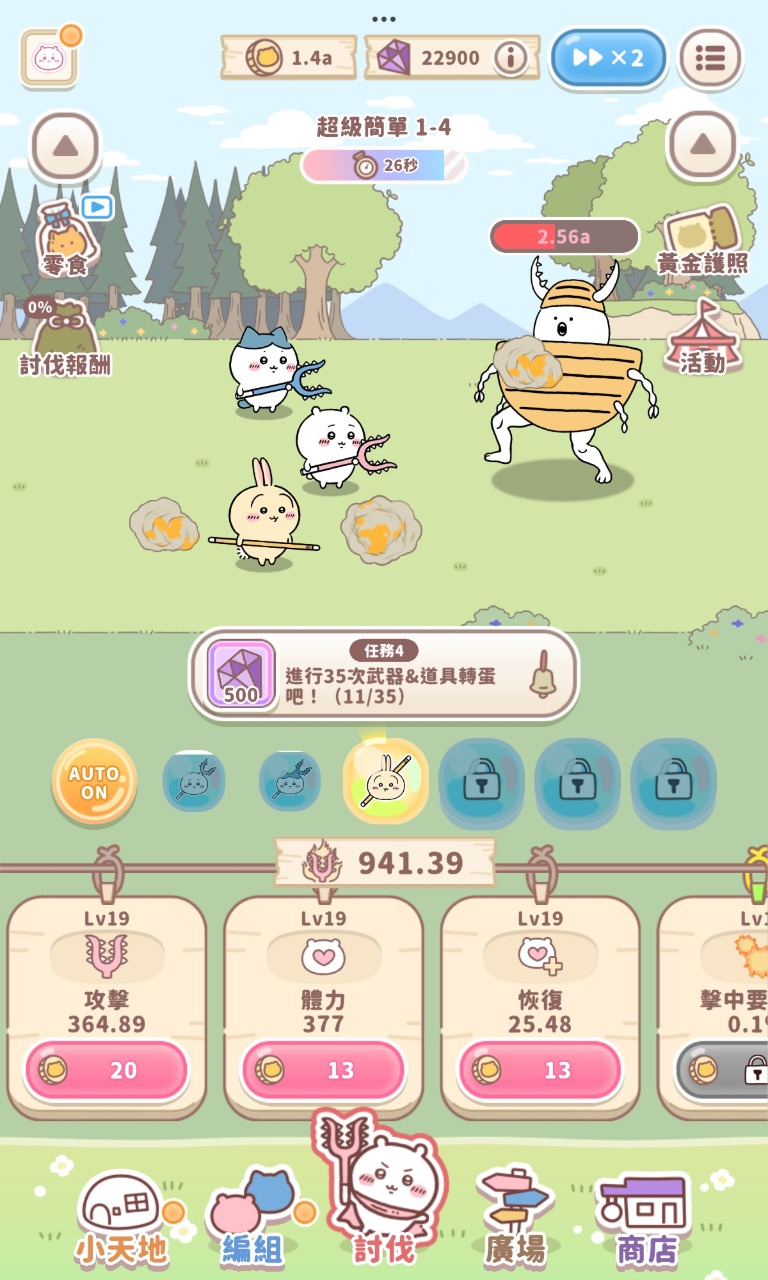Upgrade 體力 for 13 coins
The width and height of the screenshot is (768, 1280).
[x=323, y=1070]
